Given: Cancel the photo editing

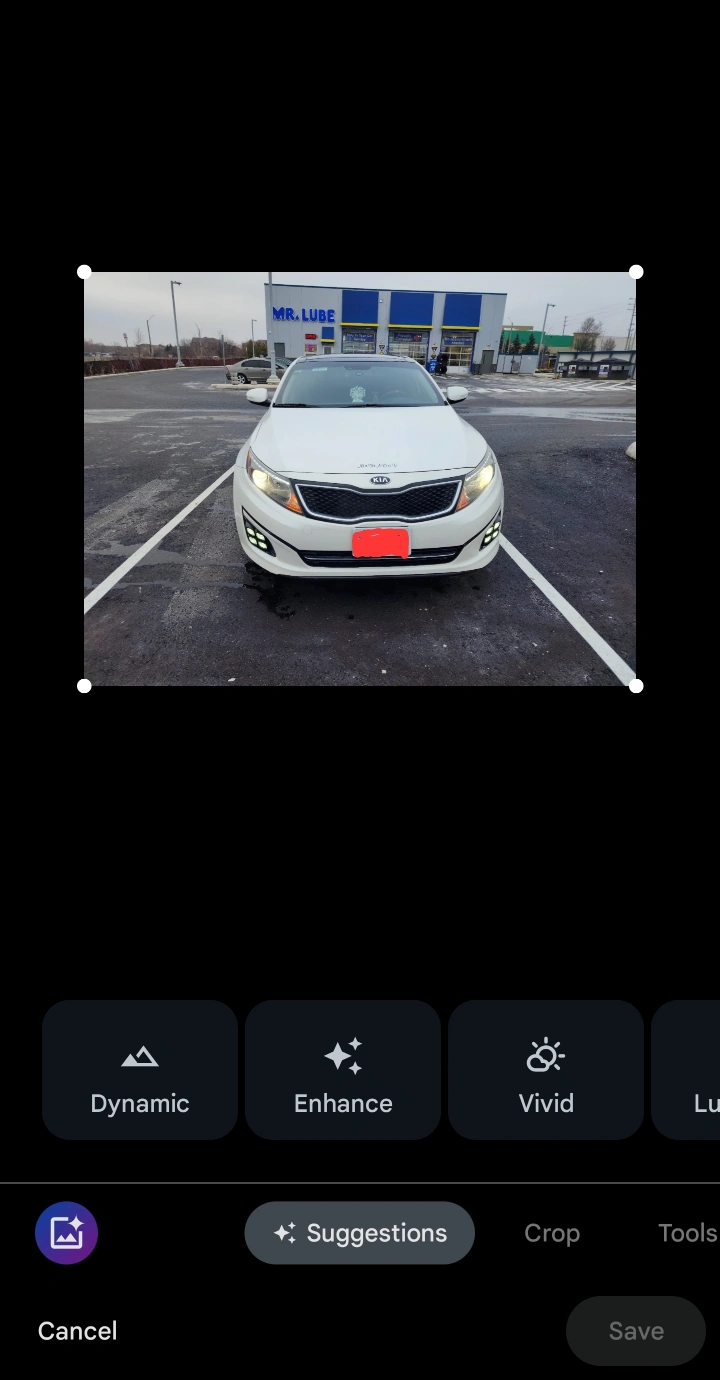Looking at the screenshot, I should tap(78, 1331).
